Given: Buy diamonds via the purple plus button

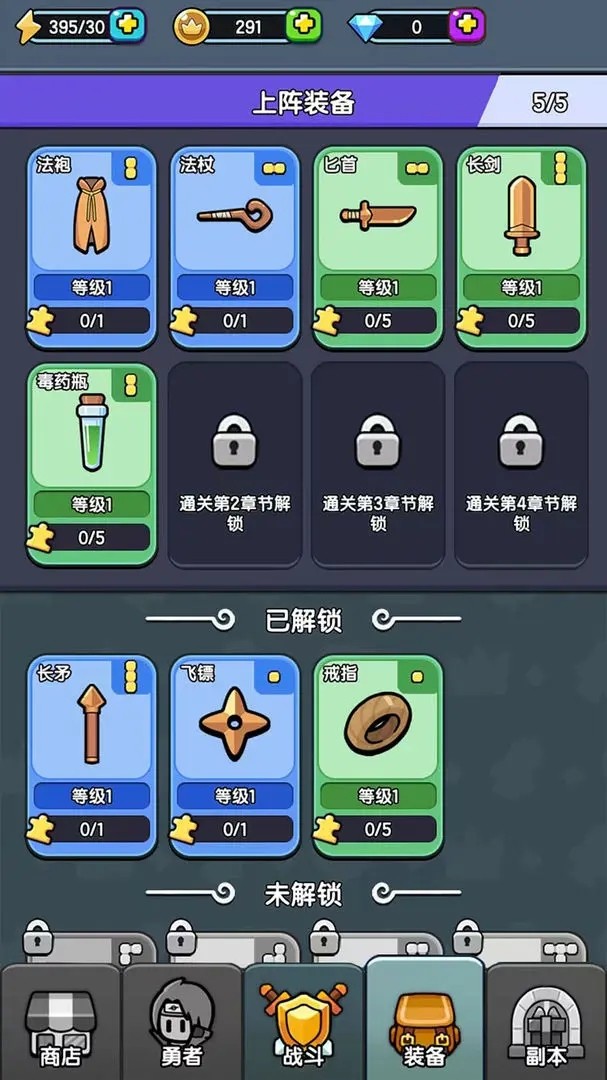Looking at the screenshot, I should 466,25.
